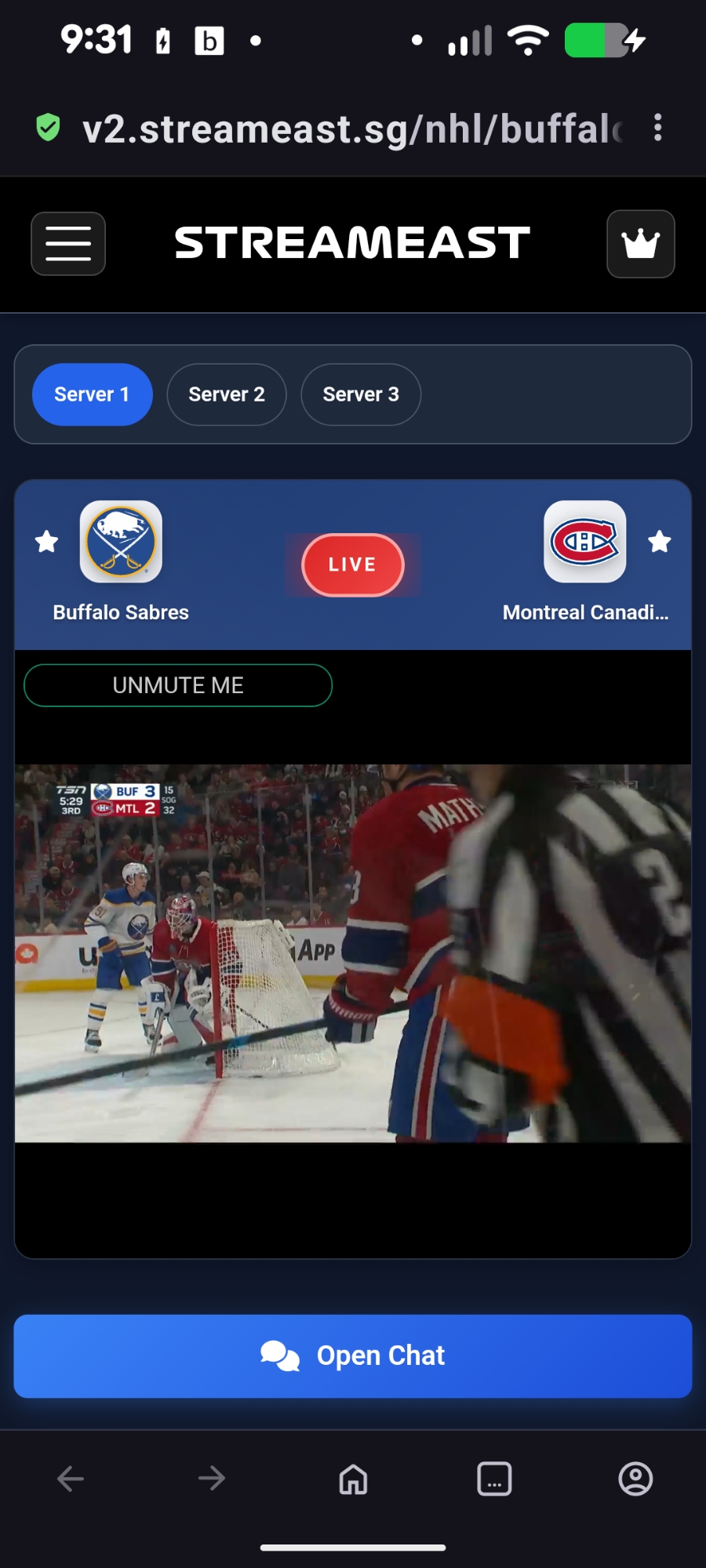Favorite the Montreal Canadiens star
The width and height of the screenshot is (706, 1568).
point(660,541)
